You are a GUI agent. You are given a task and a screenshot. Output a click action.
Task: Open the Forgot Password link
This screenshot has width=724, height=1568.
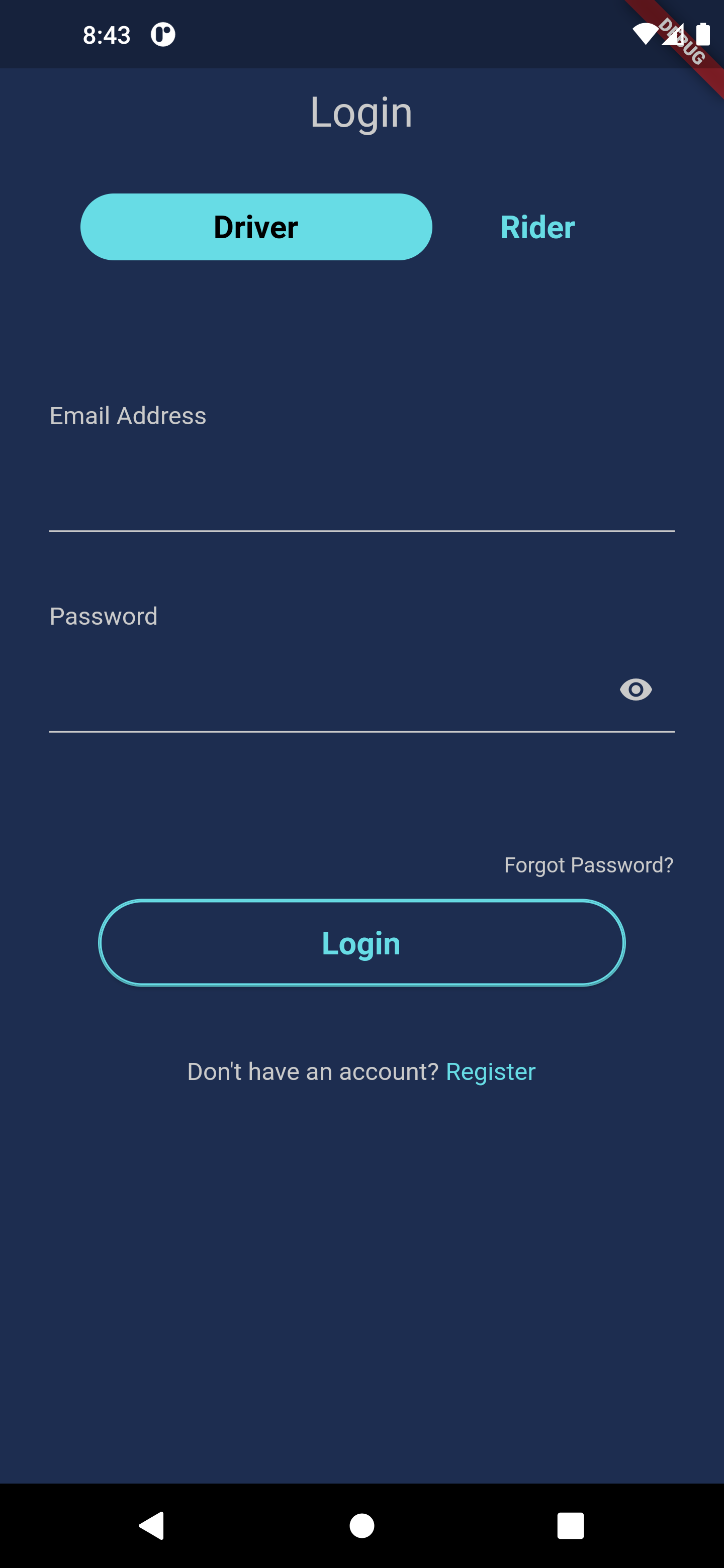click(589, 864)
